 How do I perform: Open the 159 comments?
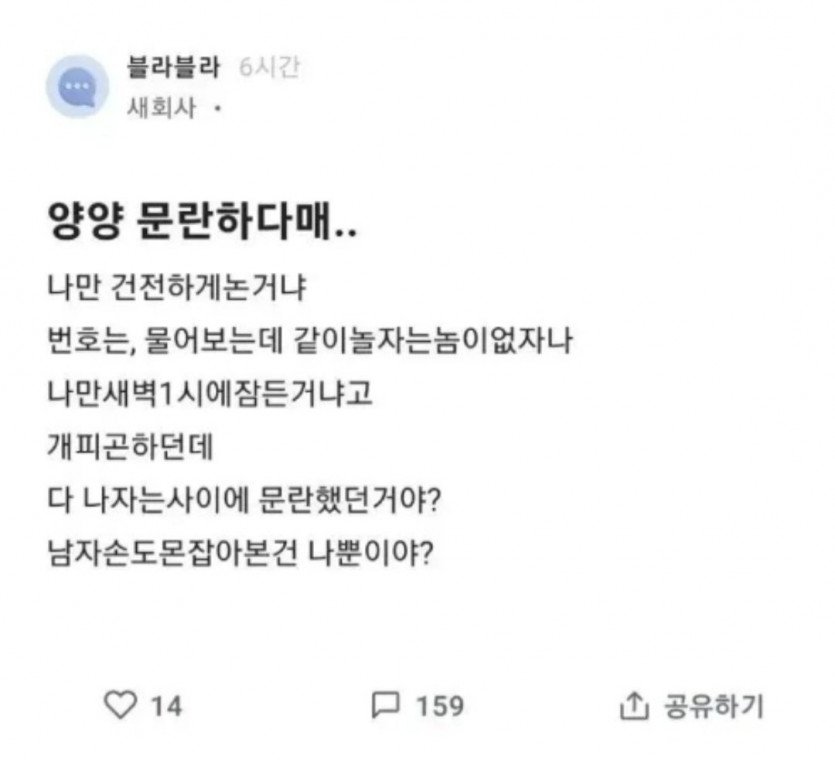386,706
